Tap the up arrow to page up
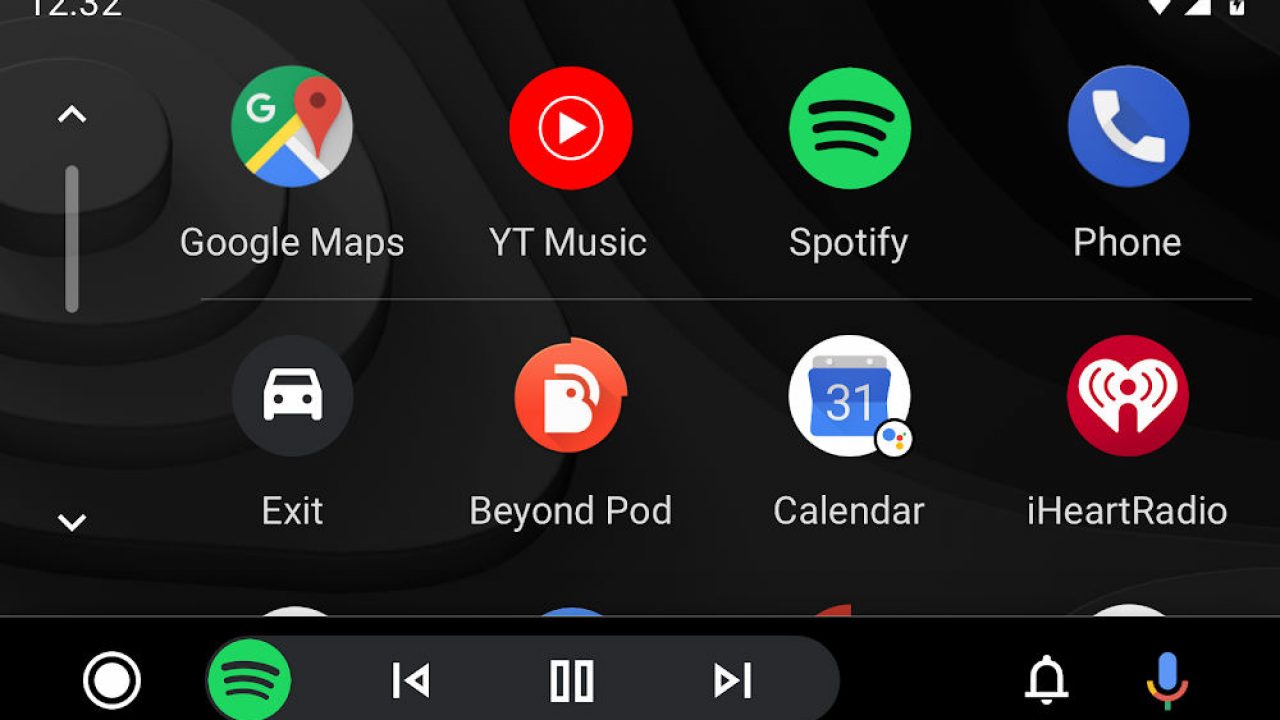1280x720 pixels. tap(72, 114)
